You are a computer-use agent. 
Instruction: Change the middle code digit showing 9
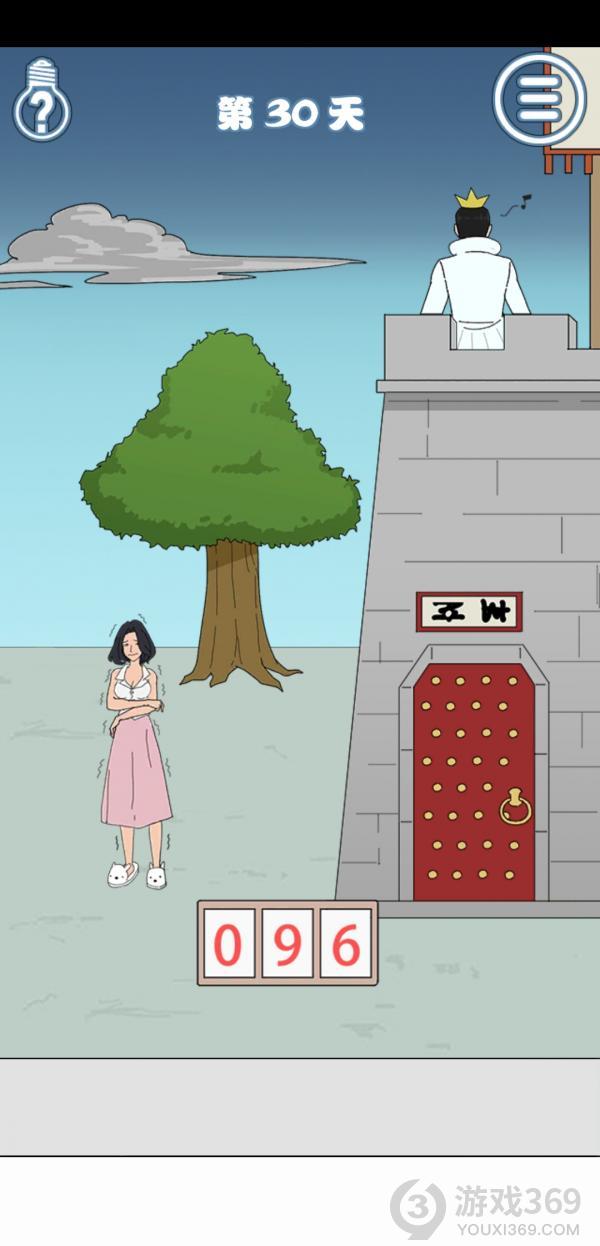287,944
